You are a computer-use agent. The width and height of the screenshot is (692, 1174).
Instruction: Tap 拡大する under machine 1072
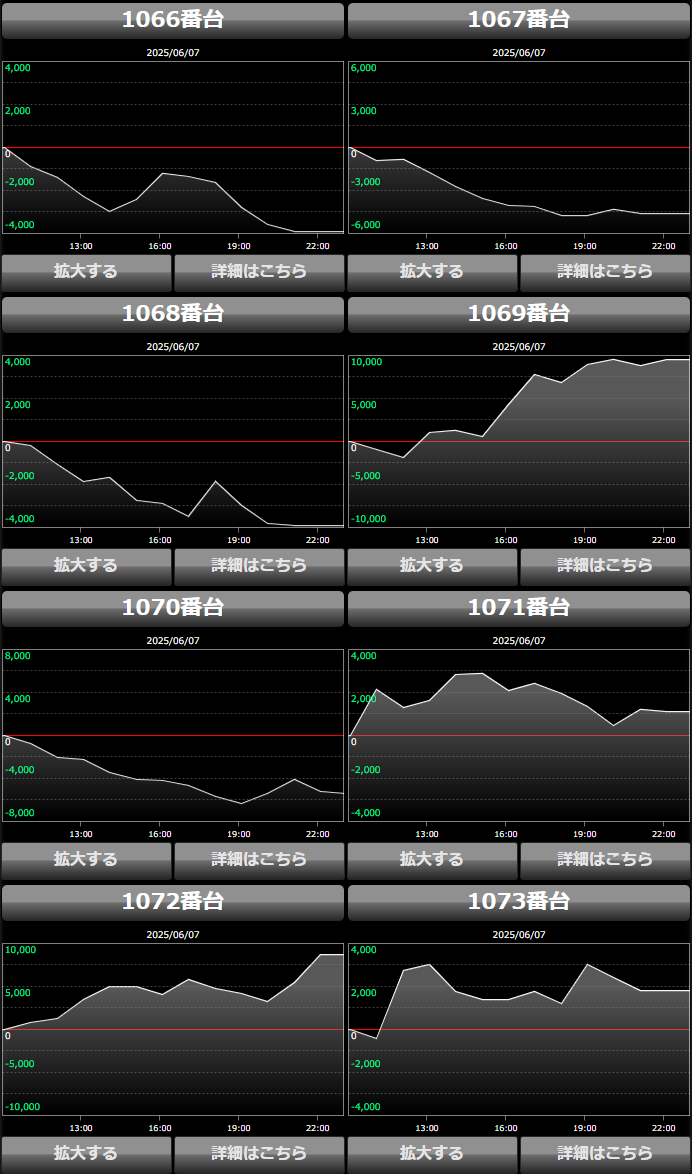[86, 1155]
